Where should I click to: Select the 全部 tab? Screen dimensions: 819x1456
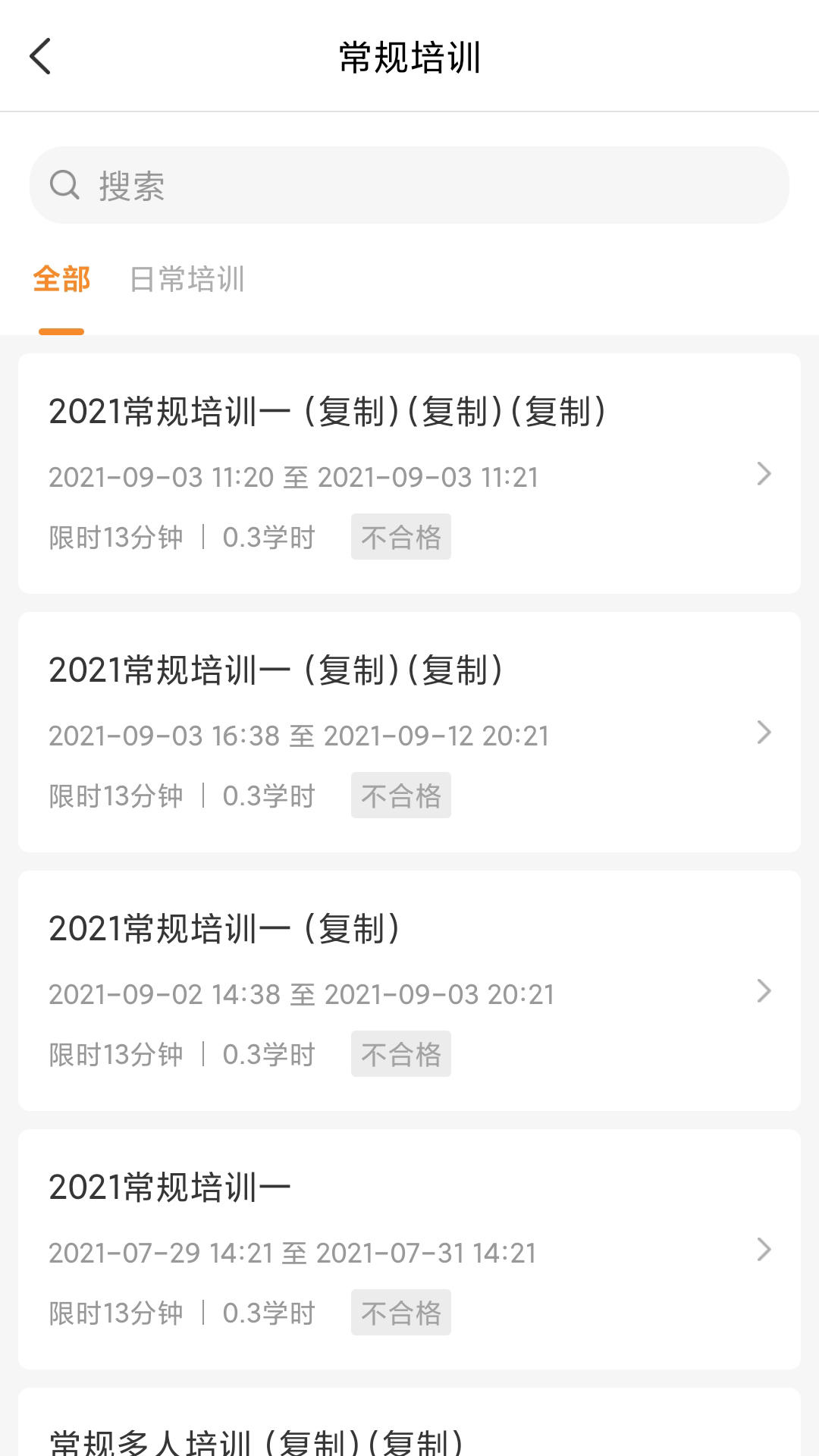pos(61,280)
